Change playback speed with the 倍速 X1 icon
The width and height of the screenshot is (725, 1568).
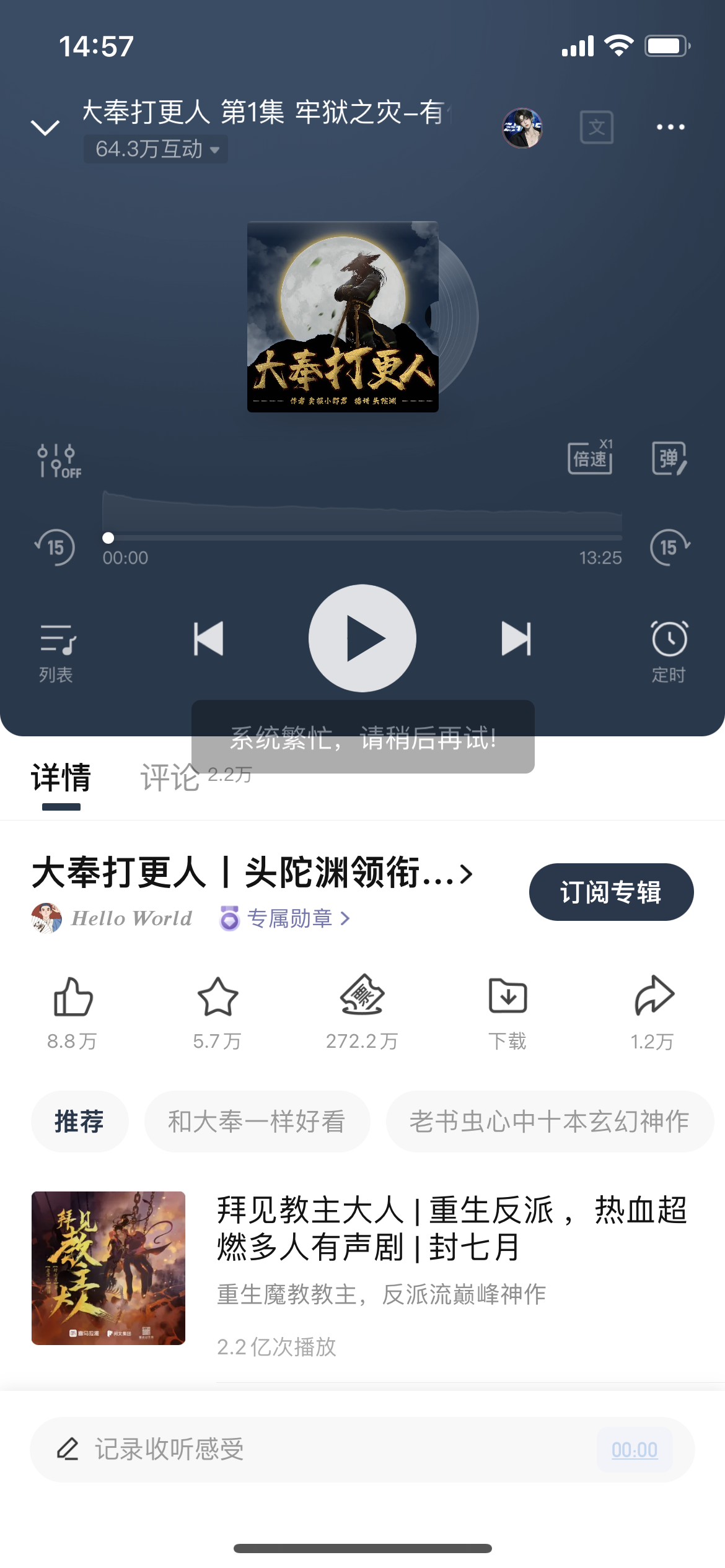[x=590, y=458]
